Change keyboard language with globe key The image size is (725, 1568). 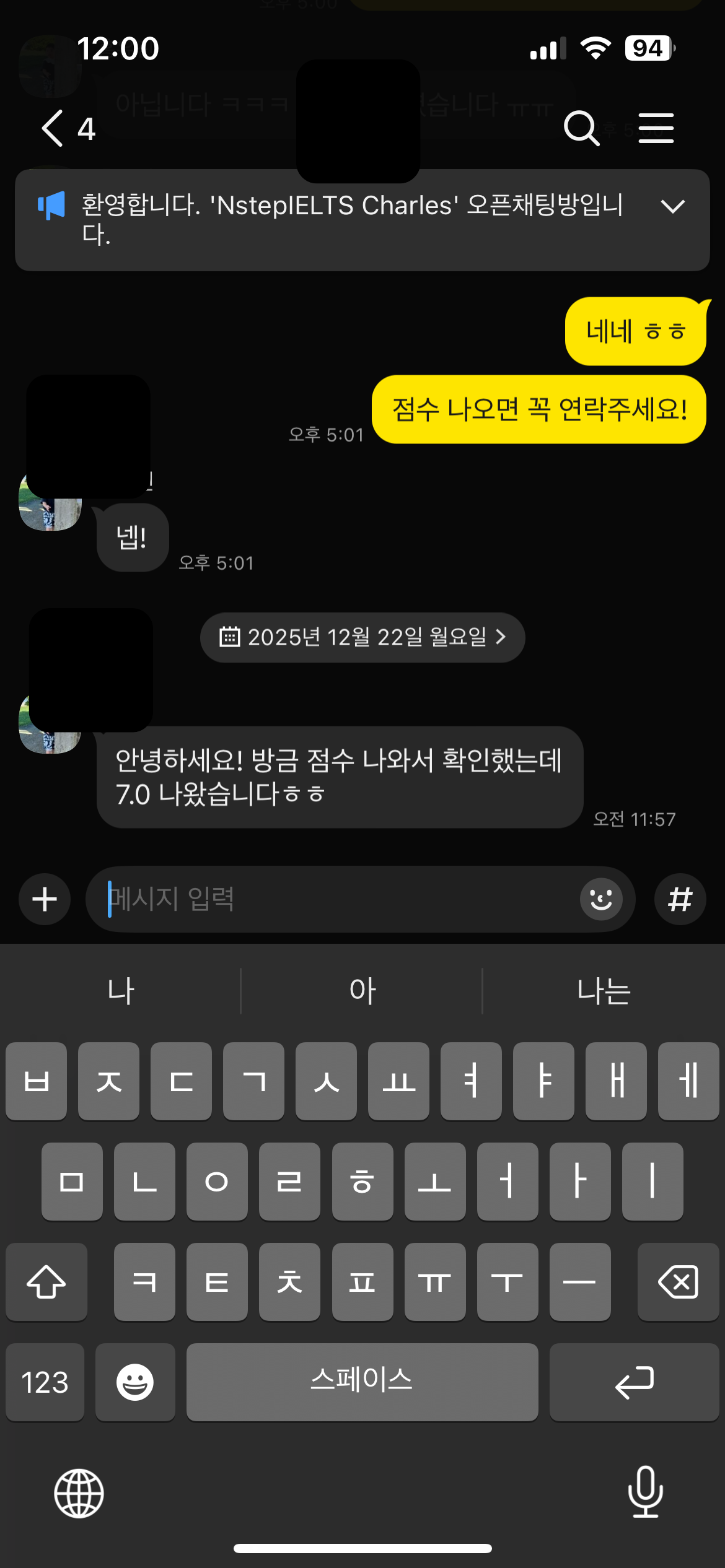click(x=79, y=1493)
